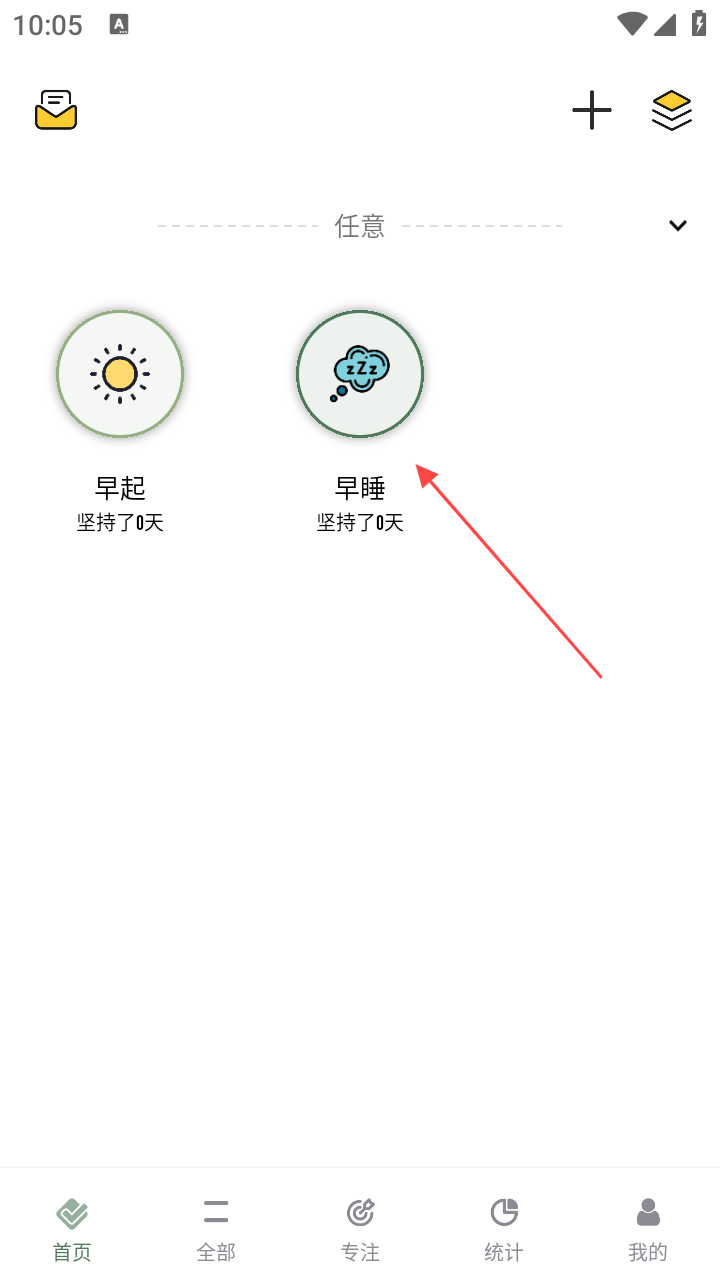The height and width of the screenshot is (1280, 720).
Task: Open the mailbox messages icon
Action: [56, 110]
